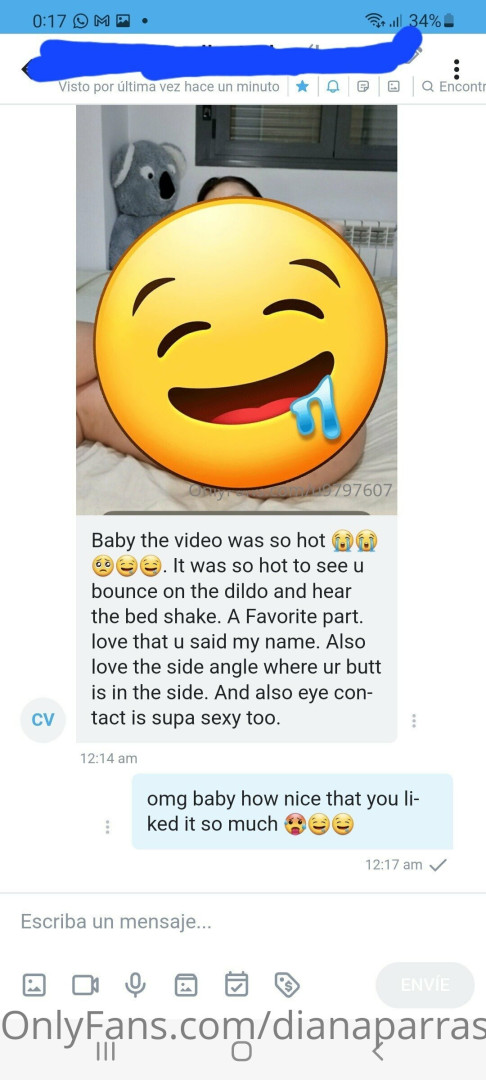Tap the ENVÍE send button
This screenshot has height=1080, width=486.
425,985
